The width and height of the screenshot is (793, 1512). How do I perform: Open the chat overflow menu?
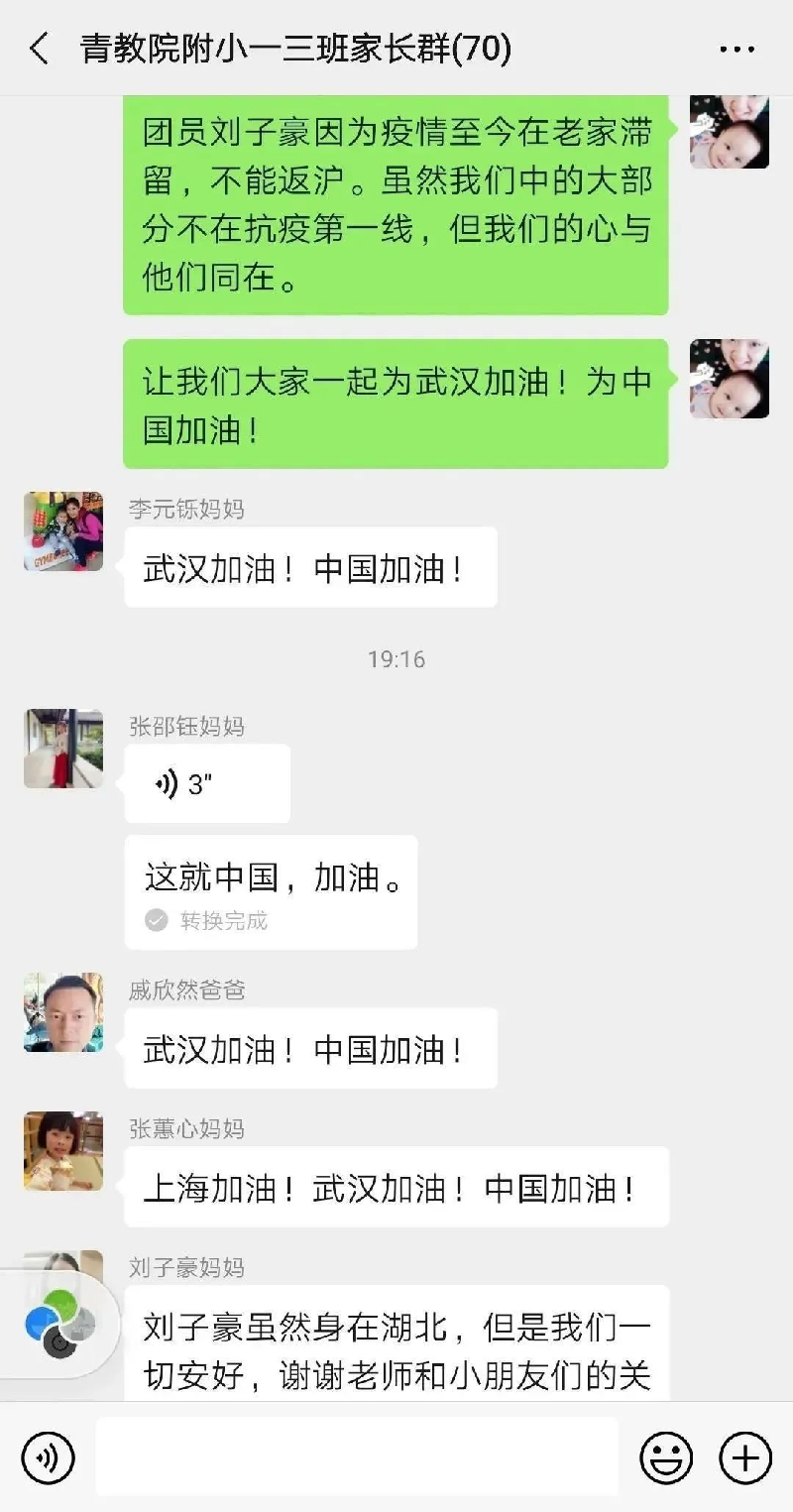point(736,49)
